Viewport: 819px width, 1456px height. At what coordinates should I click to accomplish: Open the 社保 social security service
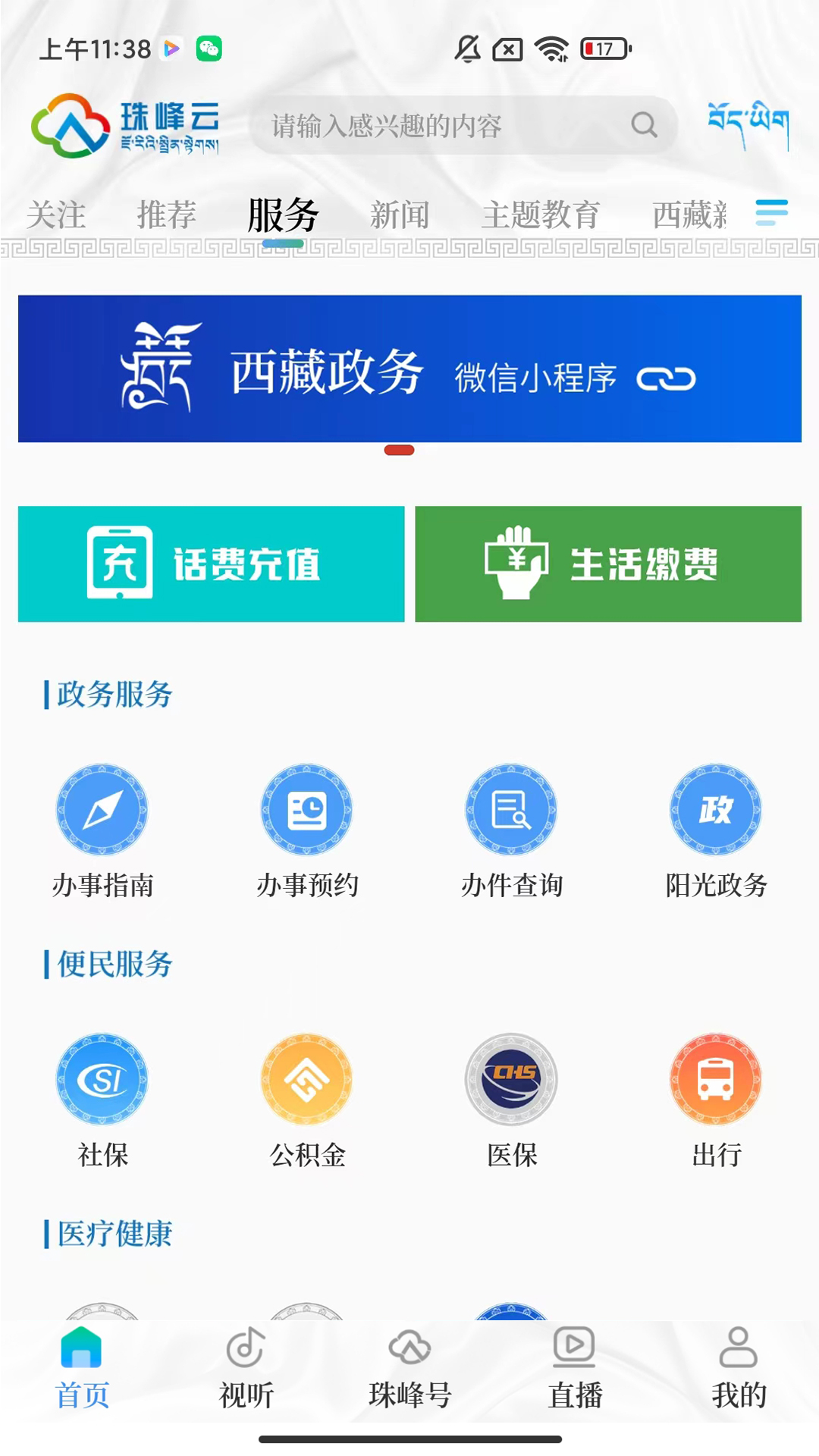click(x=102, y=1081)
